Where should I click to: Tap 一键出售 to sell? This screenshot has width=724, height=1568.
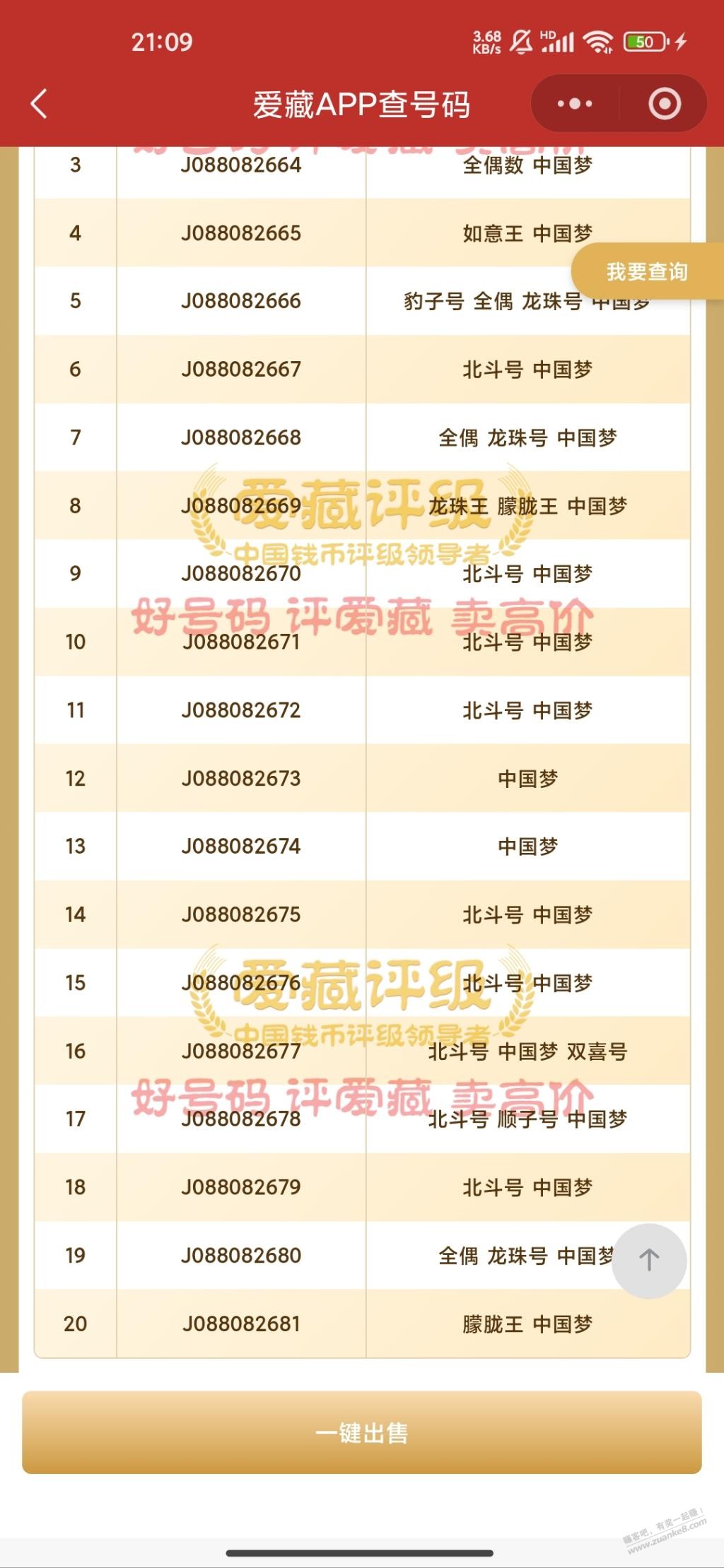coord(362,1432)
